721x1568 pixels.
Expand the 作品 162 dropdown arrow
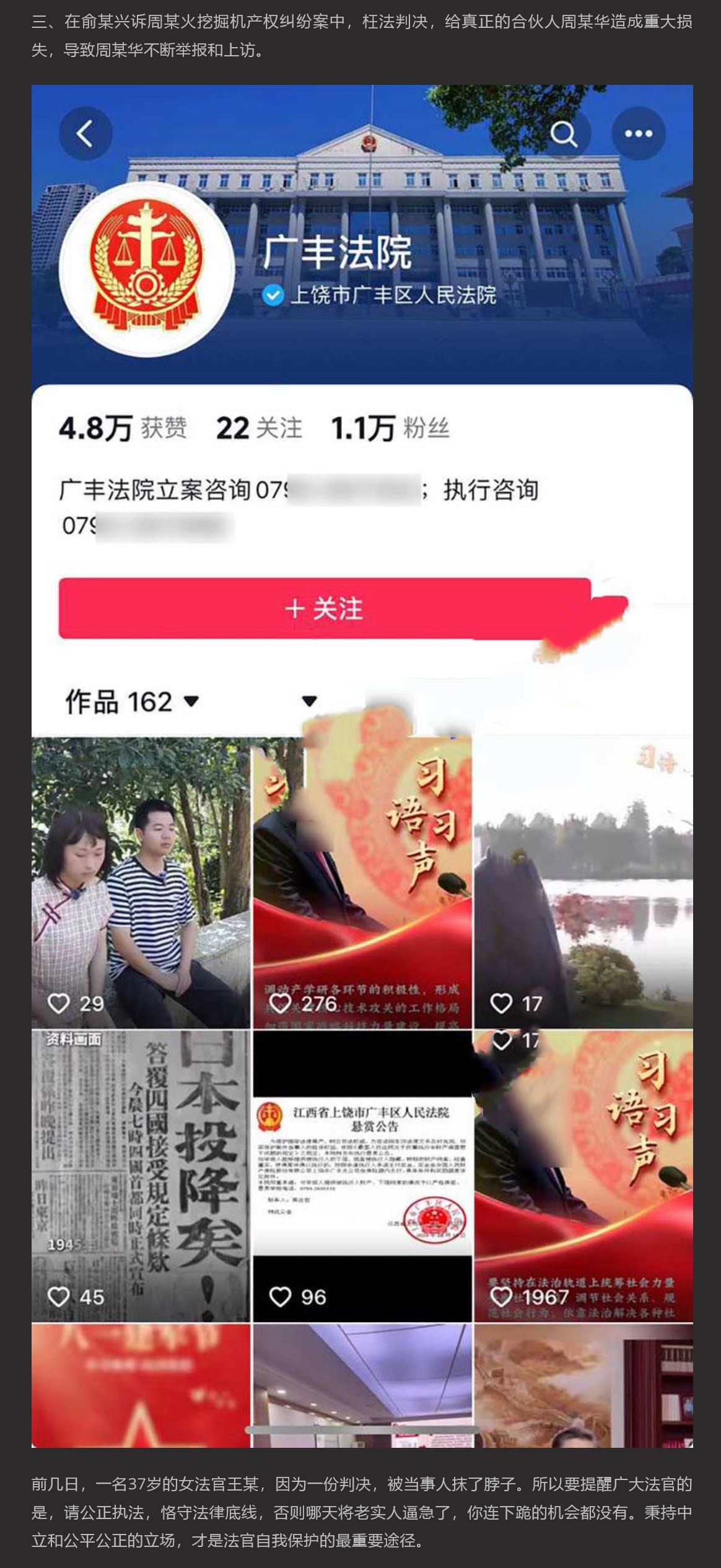click(x=192, y=701)
